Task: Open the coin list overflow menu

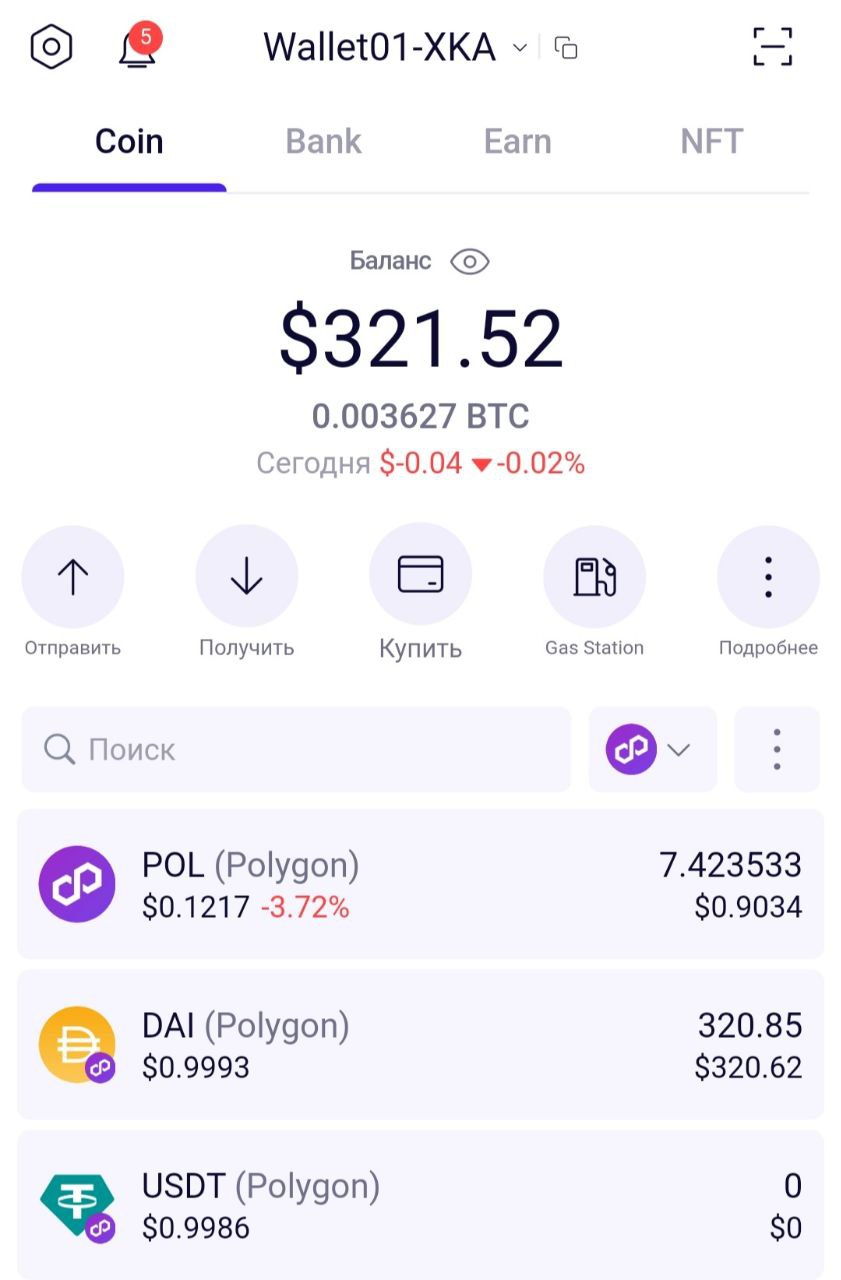Action: pos(777,749)
